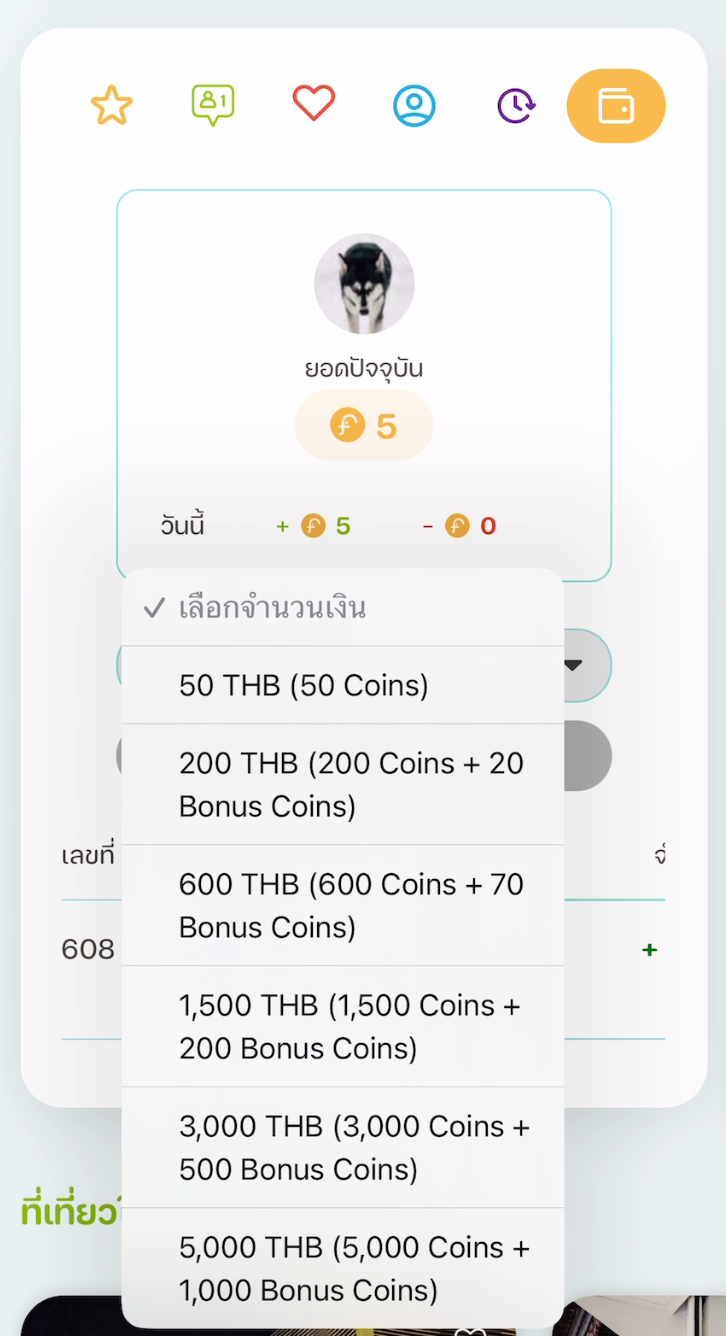Open the history clock tab
Screen dimensions: 726x1336
click(516, 105)
